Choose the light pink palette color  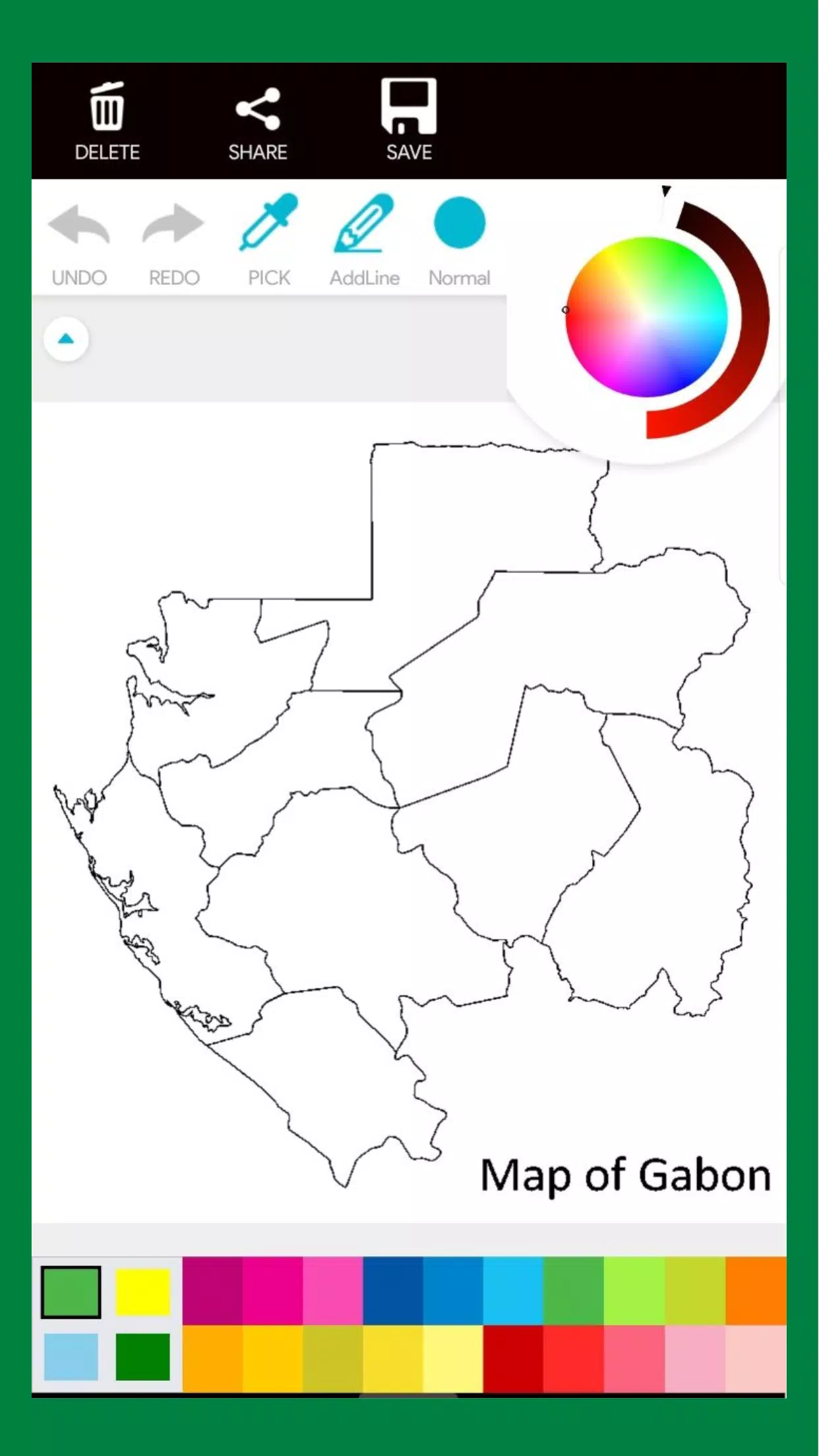(695, 1358)
